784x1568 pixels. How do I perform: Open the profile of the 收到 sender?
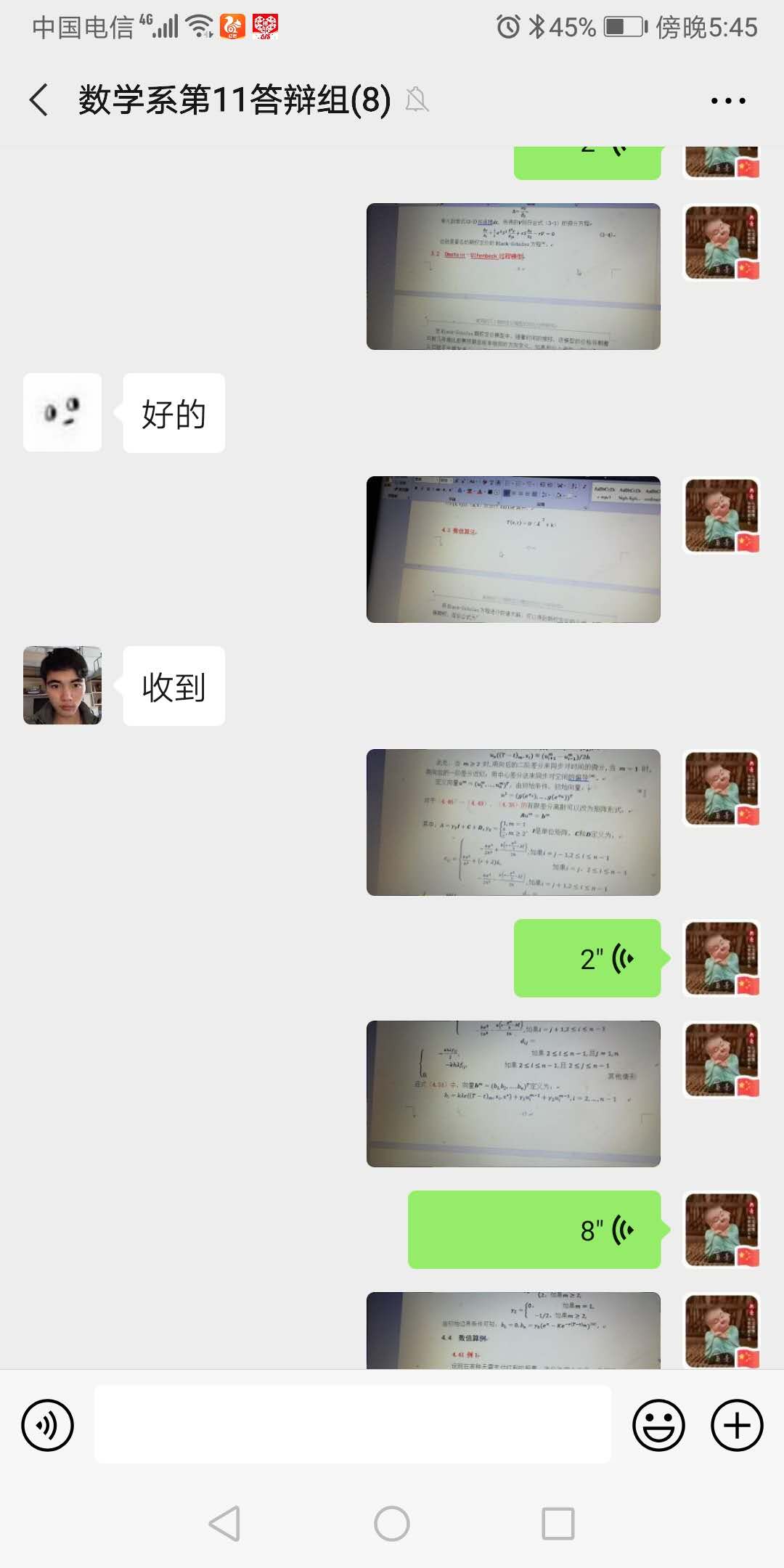point(62,685)
